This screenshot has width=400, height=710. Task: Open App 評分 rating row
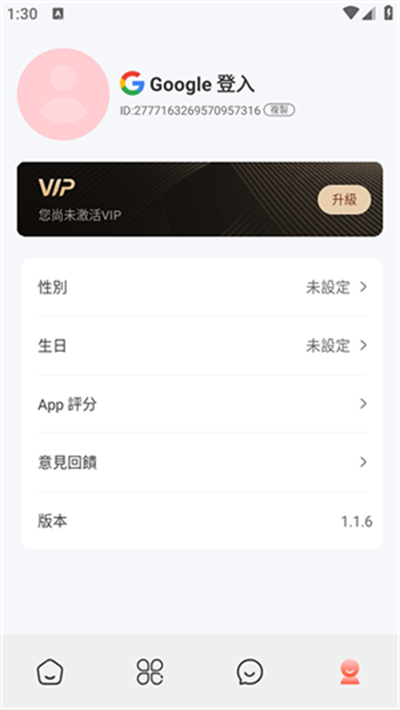point(202,404)
